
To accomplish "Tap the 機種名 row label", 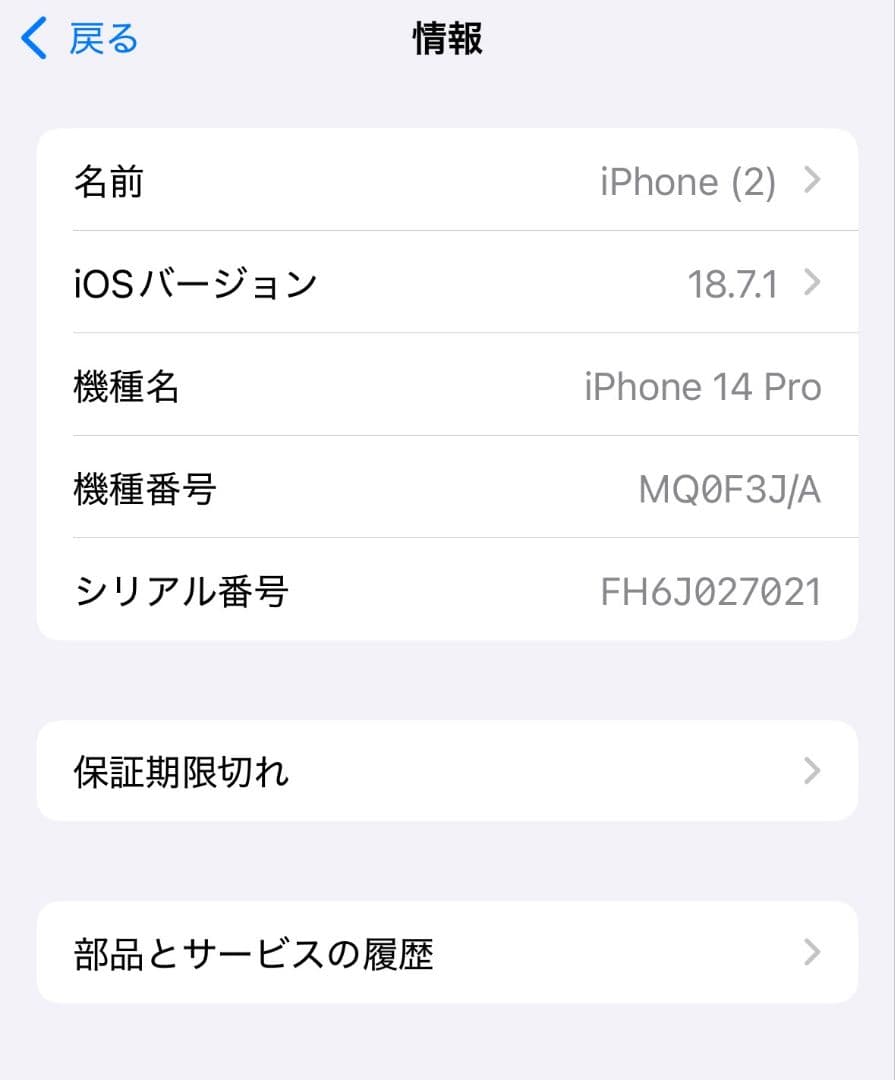I will pos(127,386).
